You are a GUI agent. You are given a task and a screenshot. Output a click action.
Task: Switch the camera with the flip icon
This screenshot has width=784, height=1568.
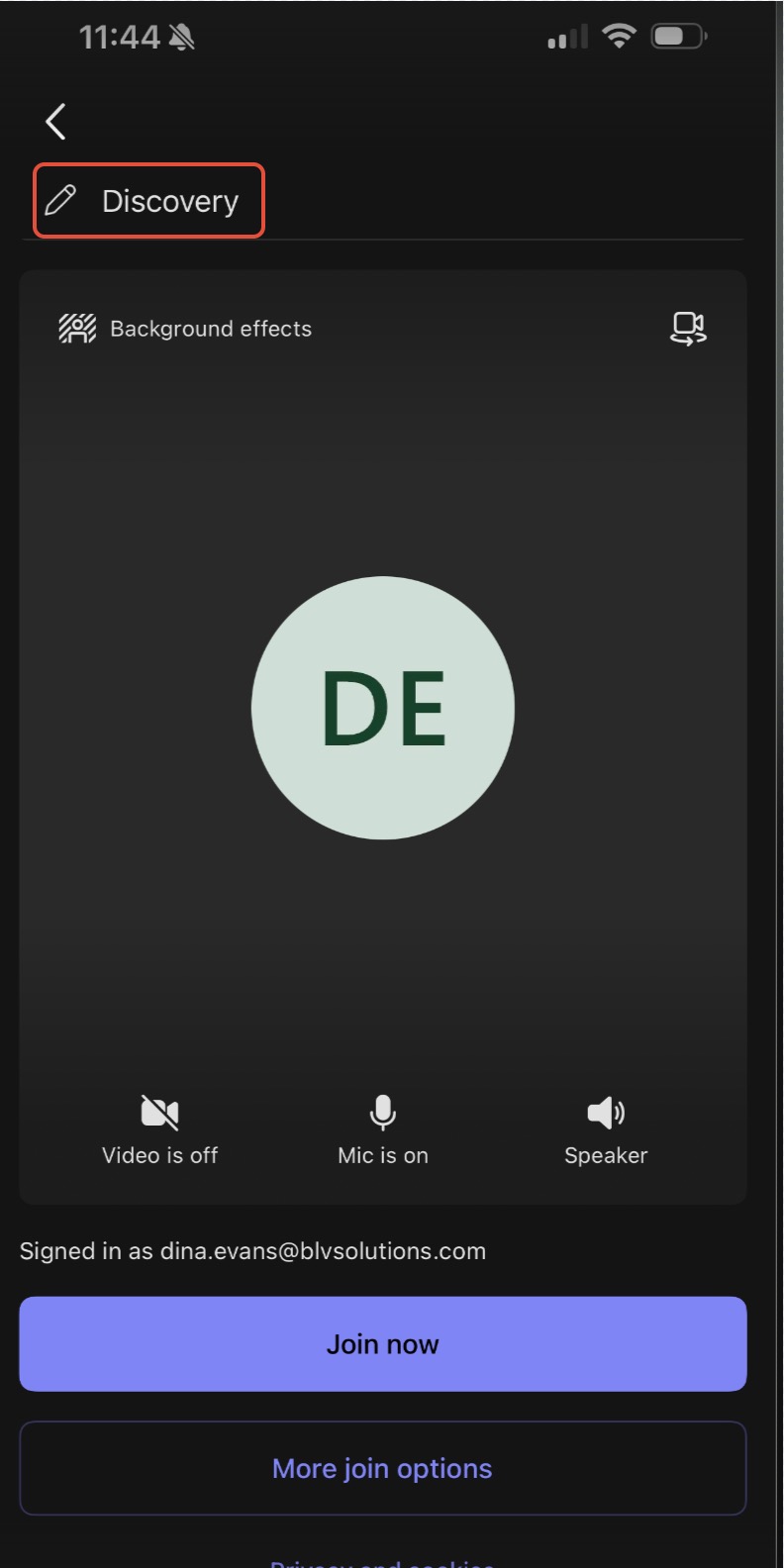[x=688, y=328]
